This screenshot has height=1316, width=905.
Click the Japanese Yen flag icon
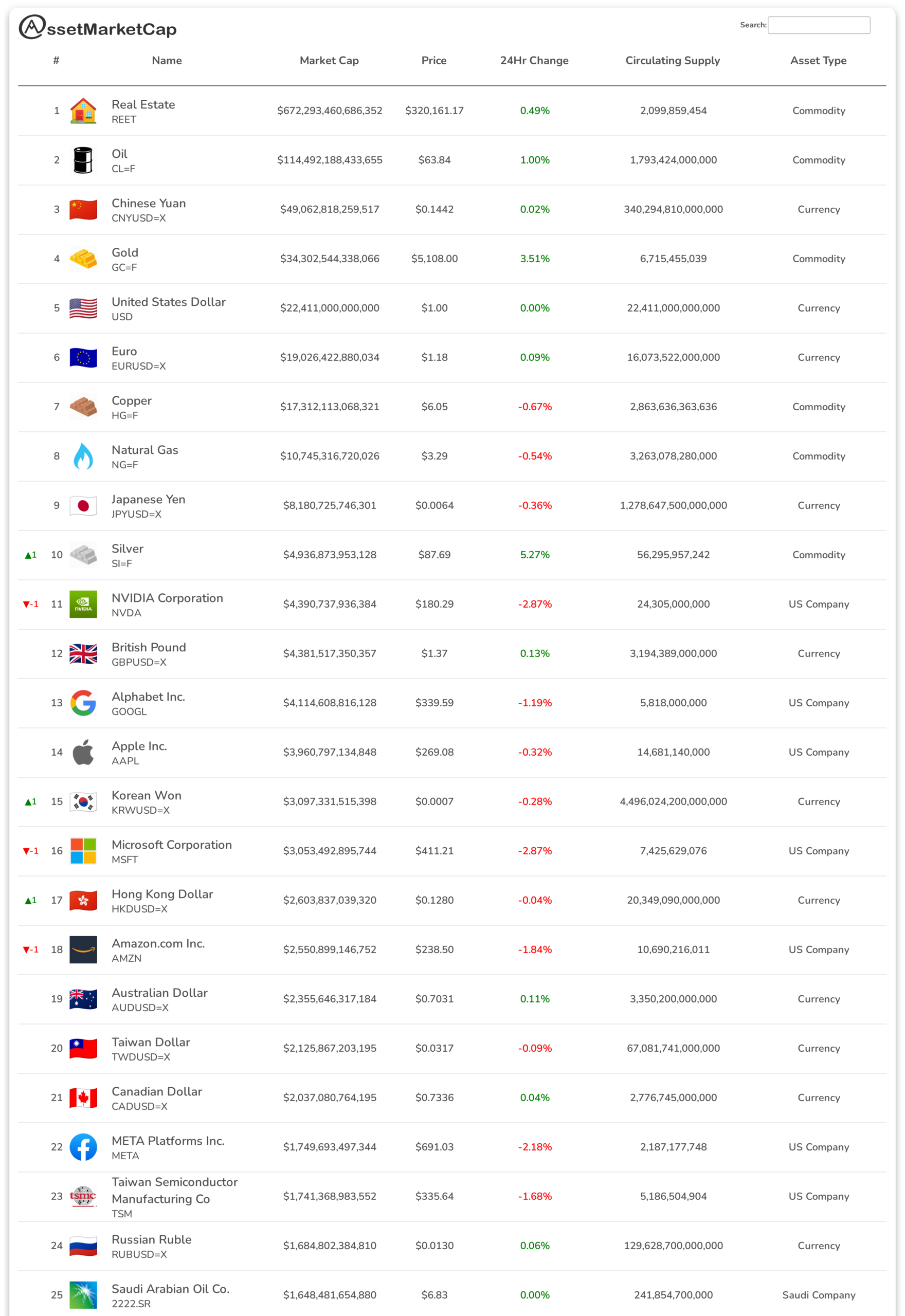coord(83,505)
